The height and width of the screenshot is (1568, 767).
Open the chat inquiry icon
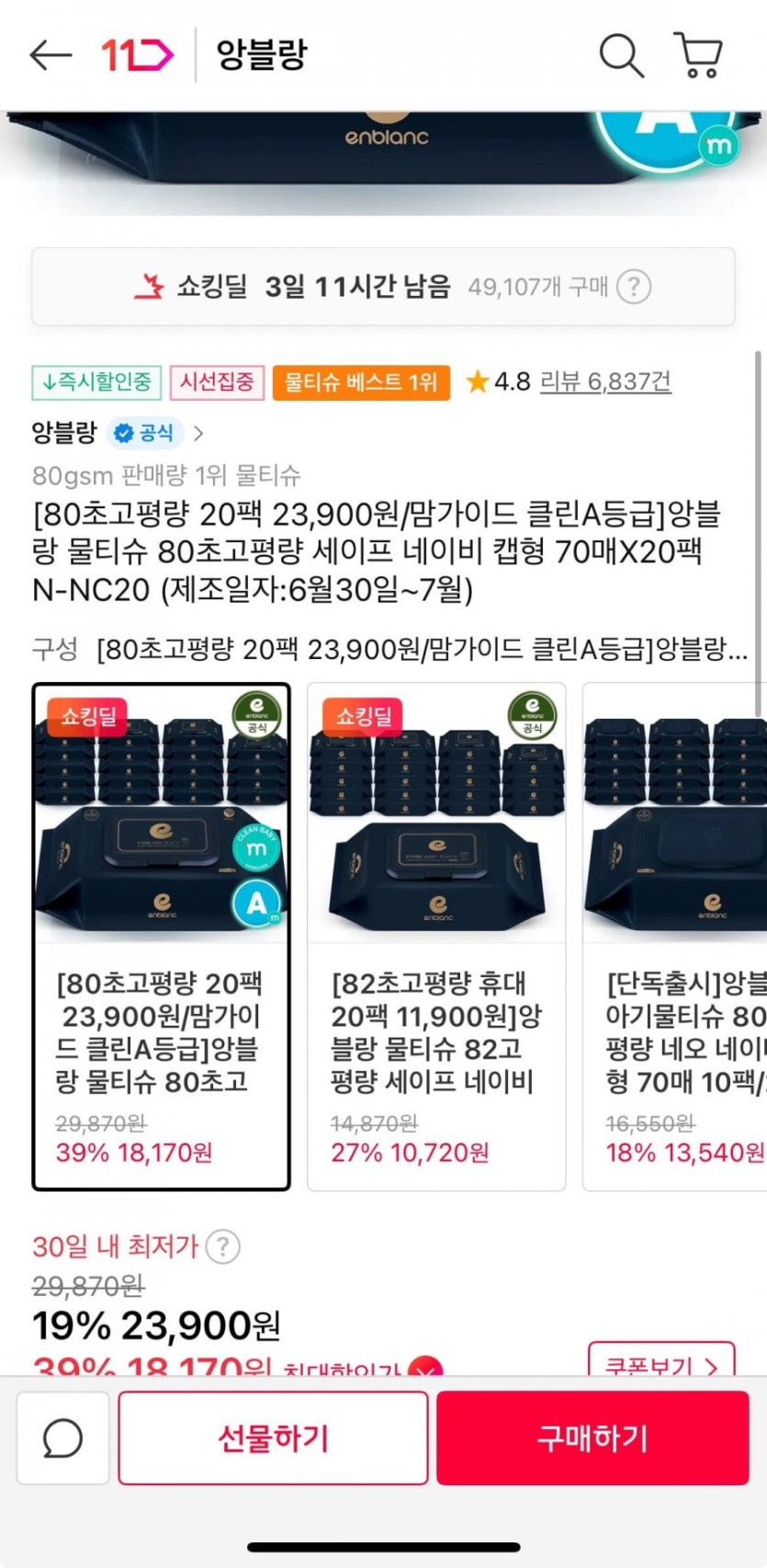click(63, 1437)
